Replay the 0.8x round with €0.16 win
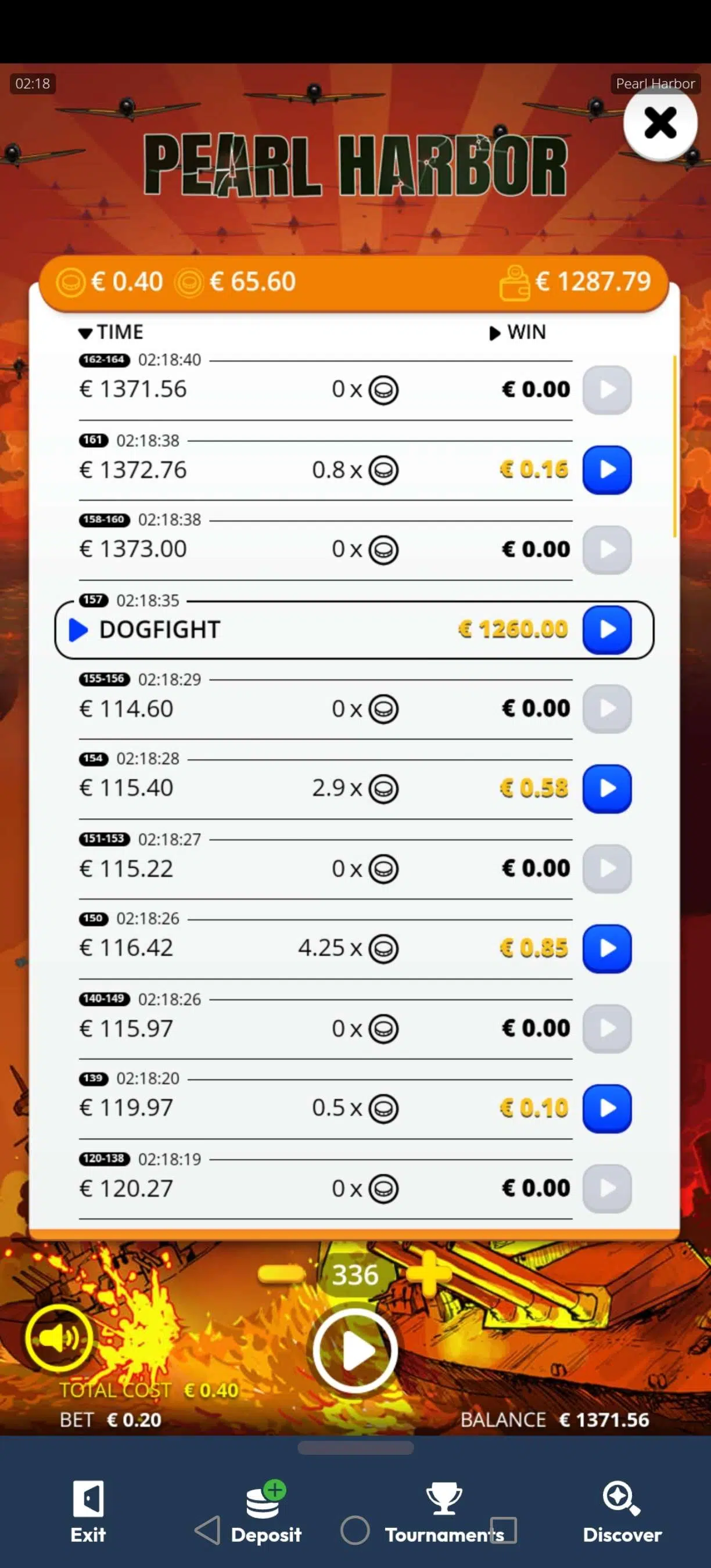The height and width of the screenshot is (1568, 711). (x=606, y=470)
